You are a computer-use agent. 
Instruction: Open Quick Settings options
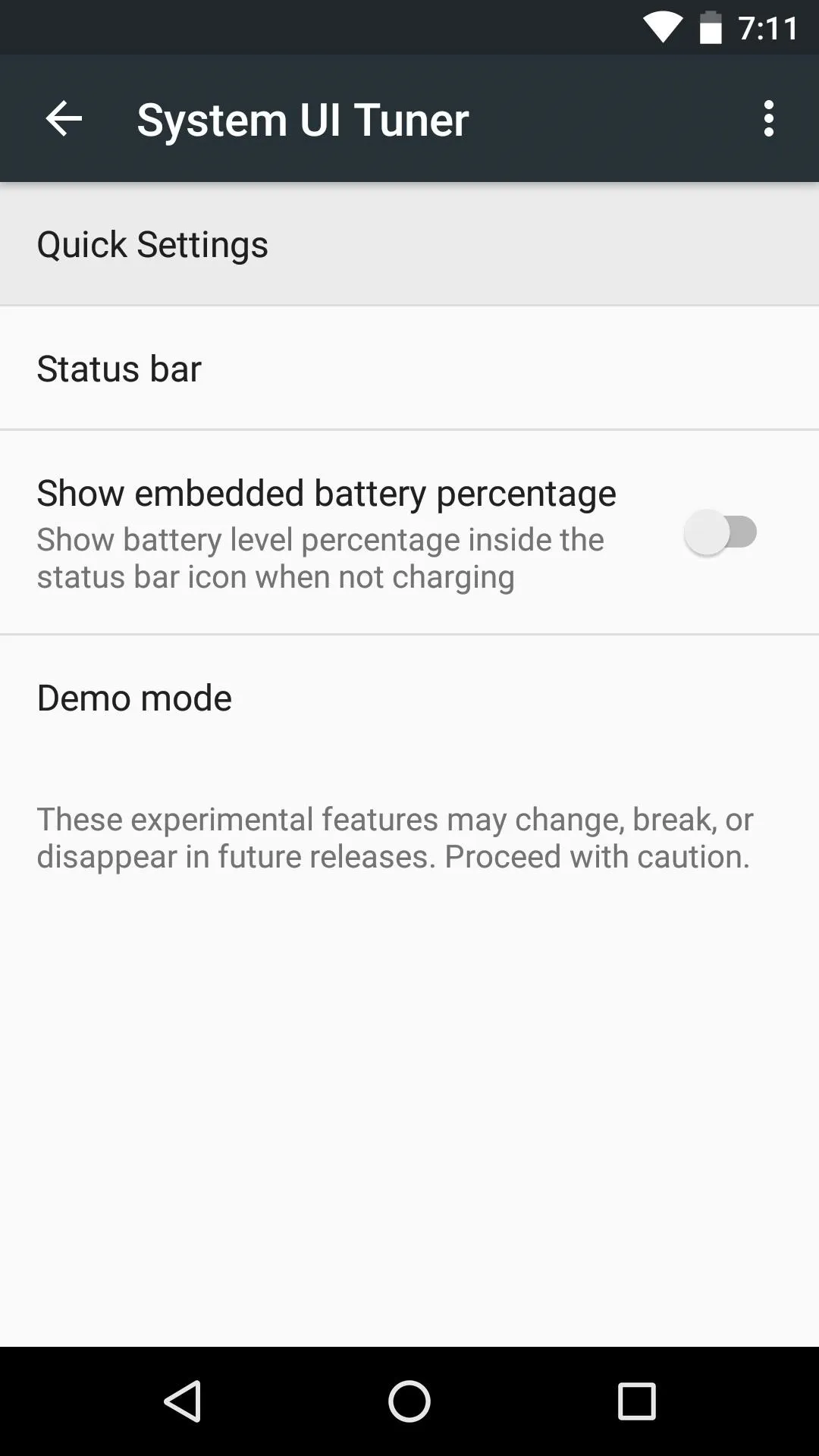[409, 244]
